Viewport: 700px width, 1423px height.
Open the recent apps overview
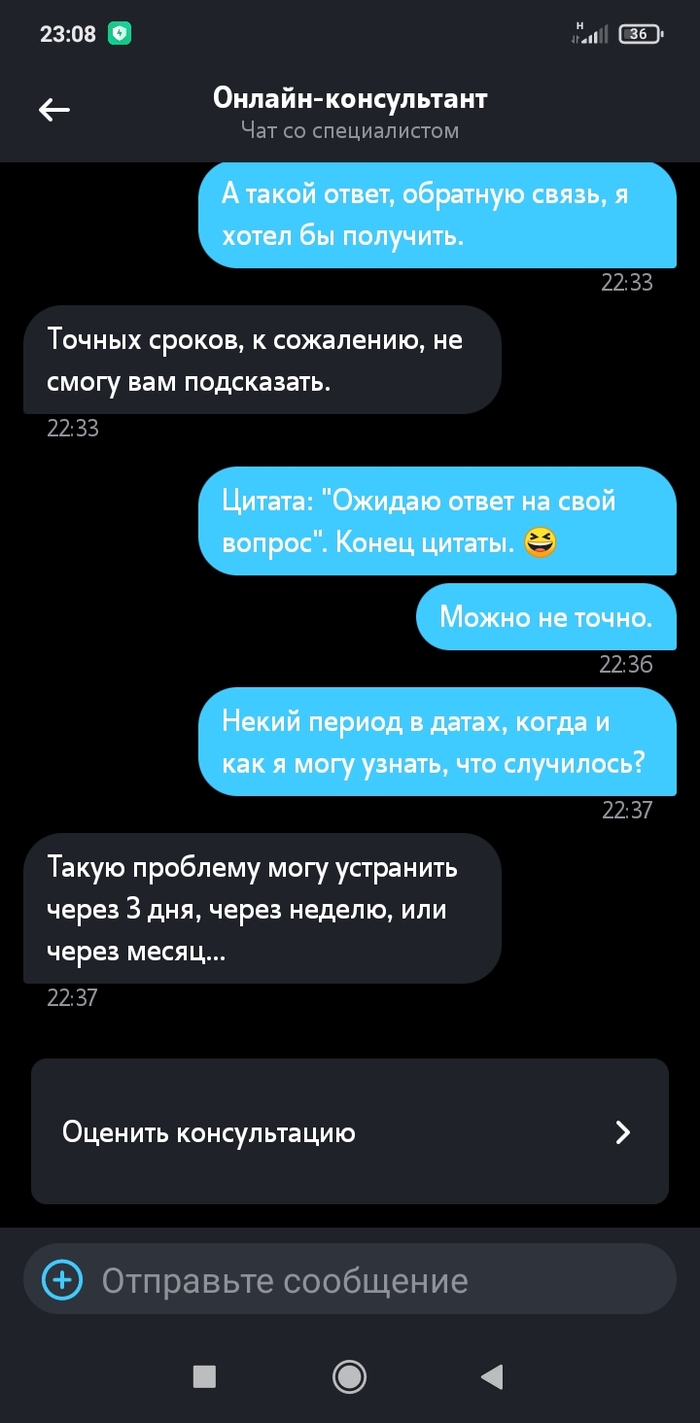[x=204, y=1377]
